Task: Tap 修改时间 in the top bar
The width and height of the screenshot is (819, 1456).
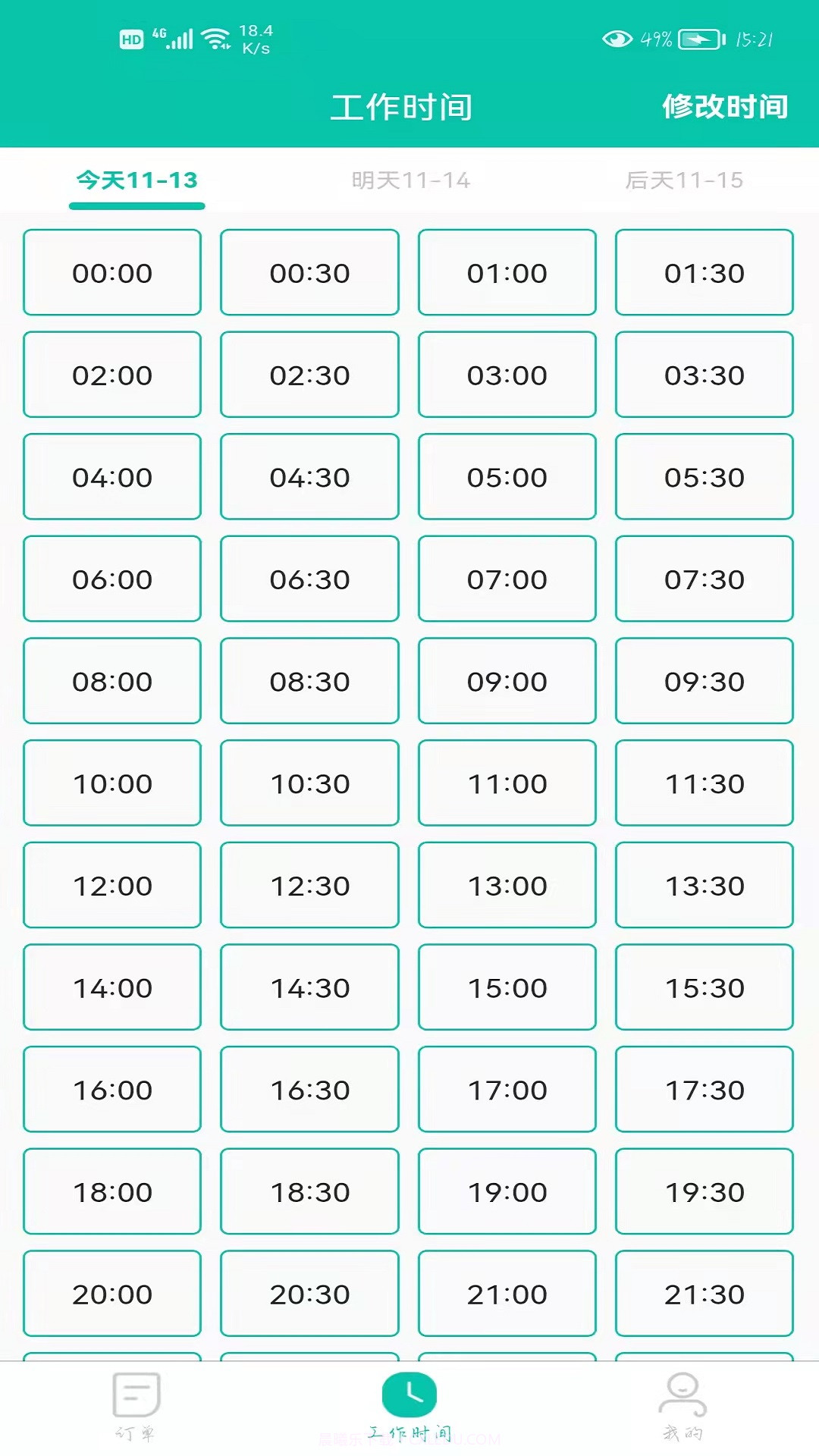Action: tap(725, 107)
